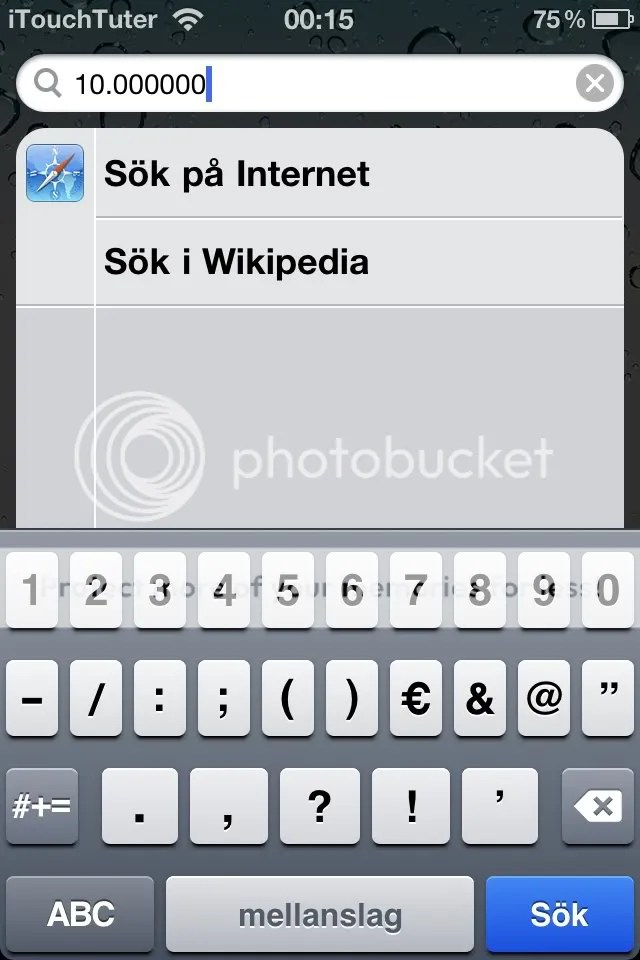Enter a question mark key

tap(320, 805)
